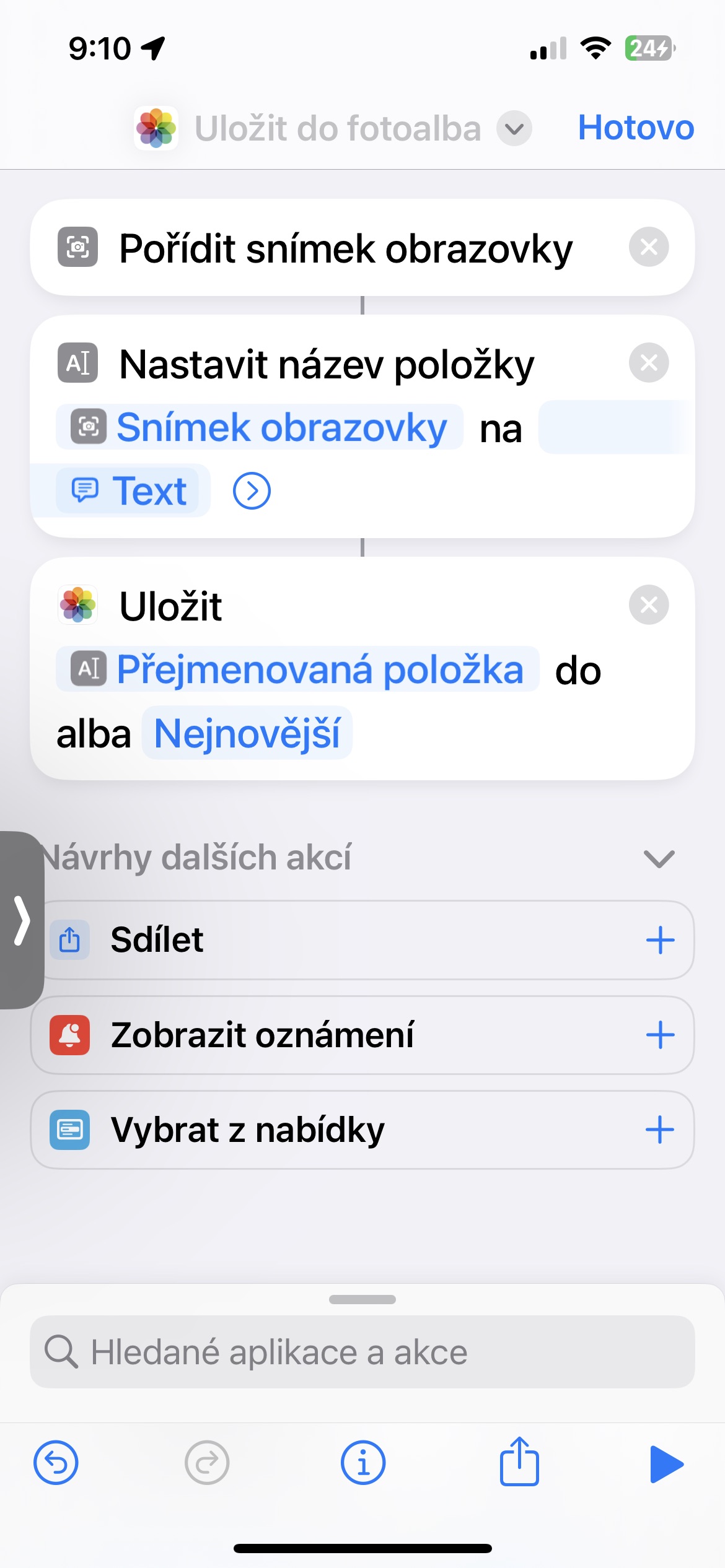The image size is (725, 1568).
Task: Open the shortcut name dropdown chevron
Action: 514,129
